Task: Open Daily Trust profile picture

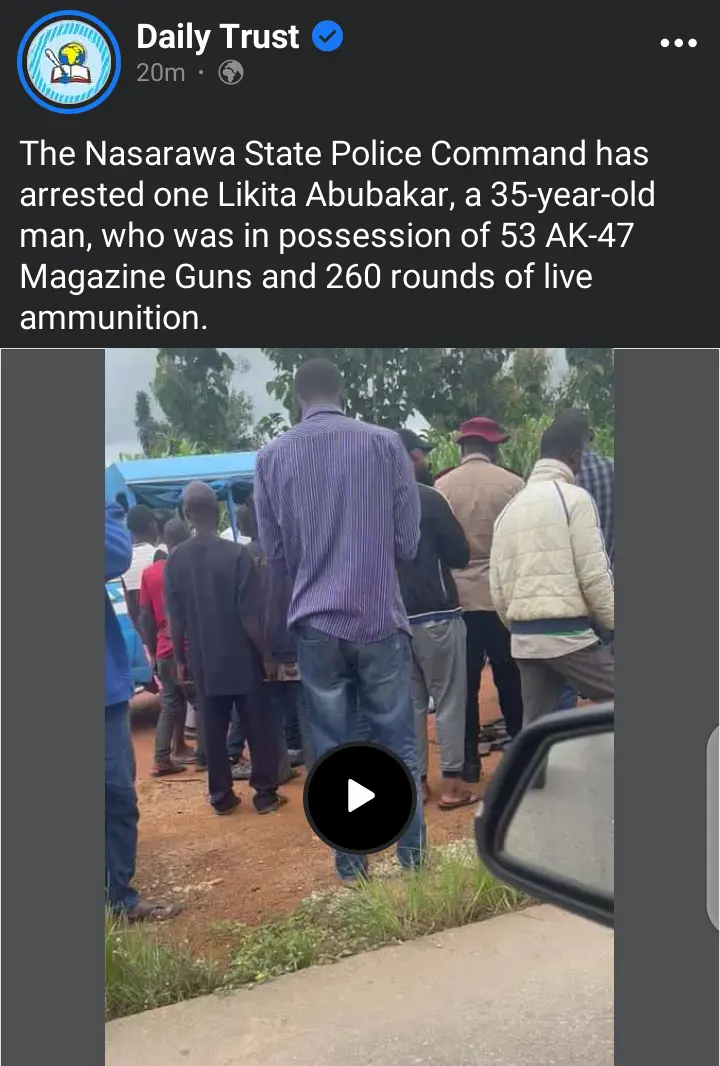Action: [69, 61]
